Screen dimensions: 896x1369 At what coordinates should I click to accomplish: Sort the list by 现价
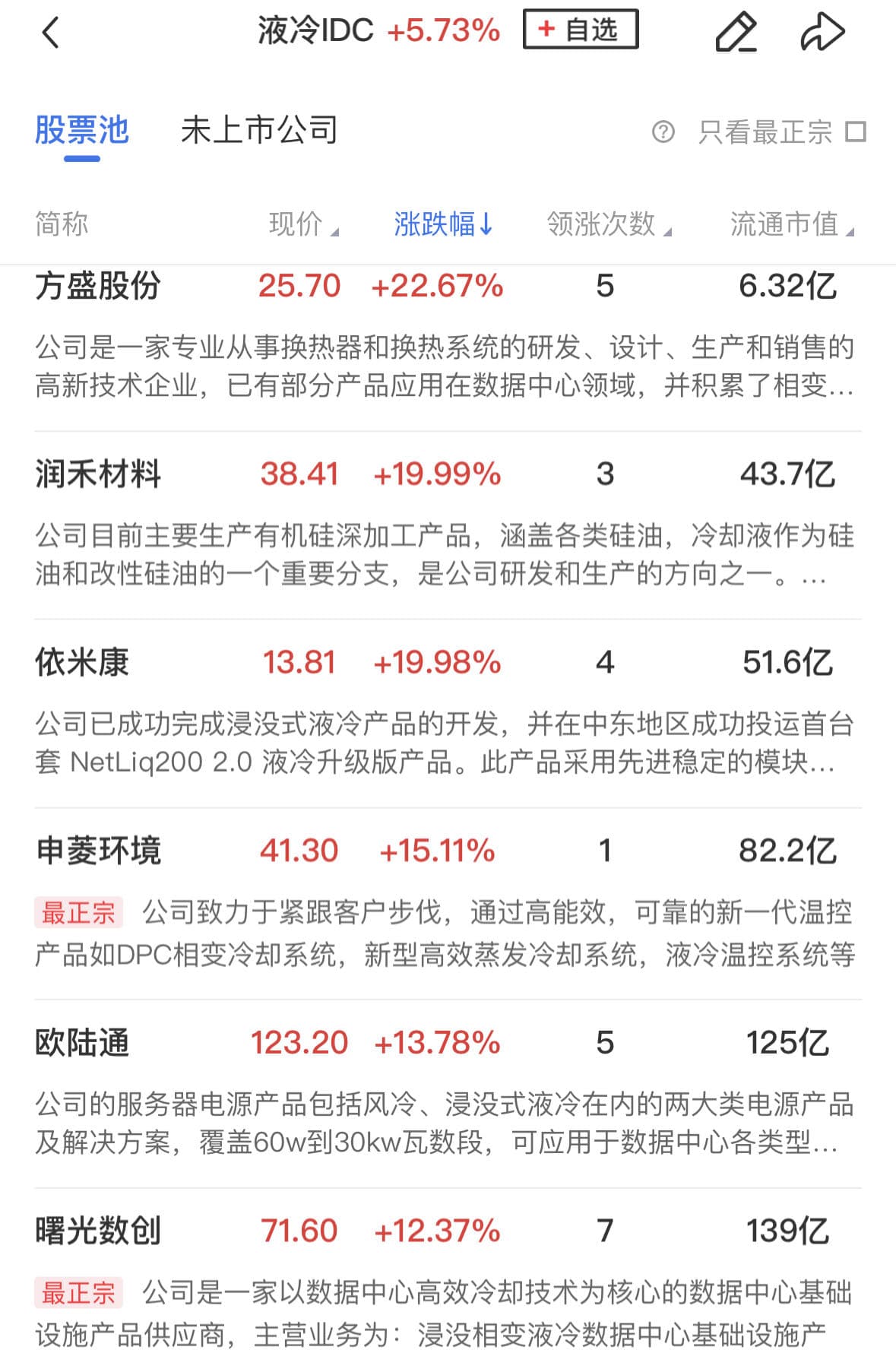[302, 224]
